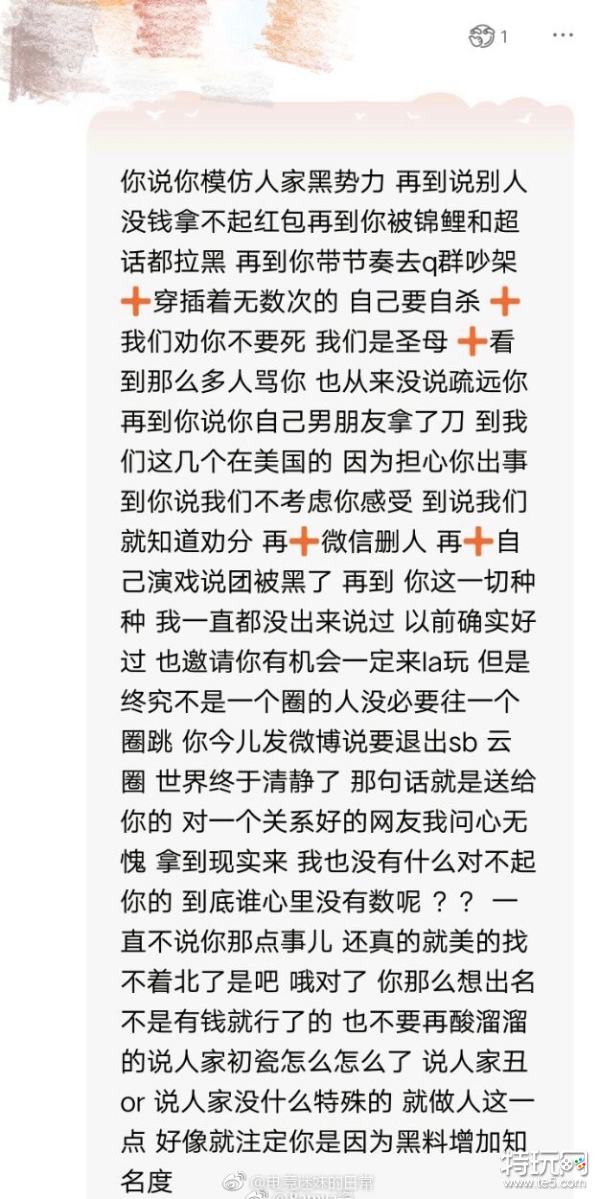Tap the fan badge icon beside the 1
The height and width of the screenshot is (1199, 600).
tap(481, 37)
